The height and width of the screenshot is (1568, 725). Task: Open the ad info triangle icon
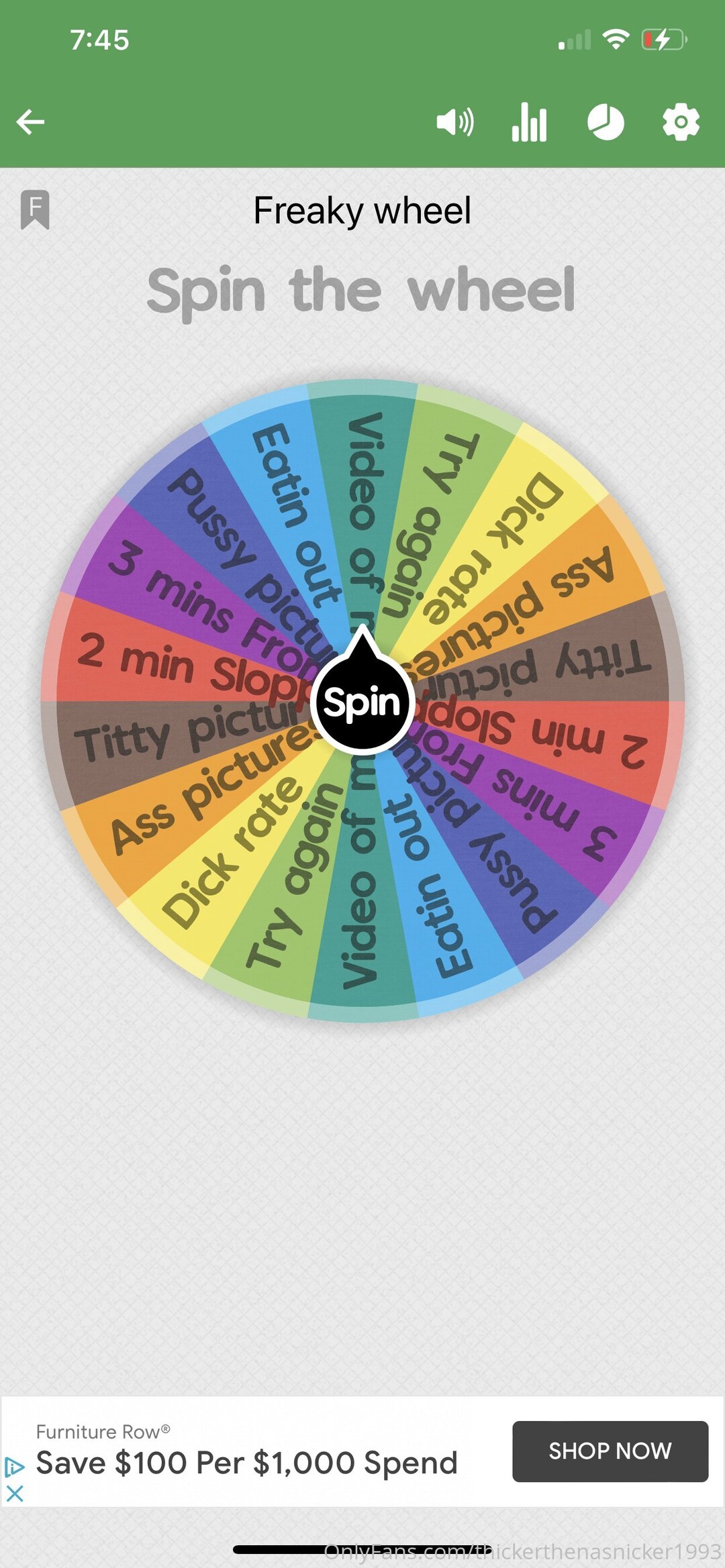click(14, 1467)
